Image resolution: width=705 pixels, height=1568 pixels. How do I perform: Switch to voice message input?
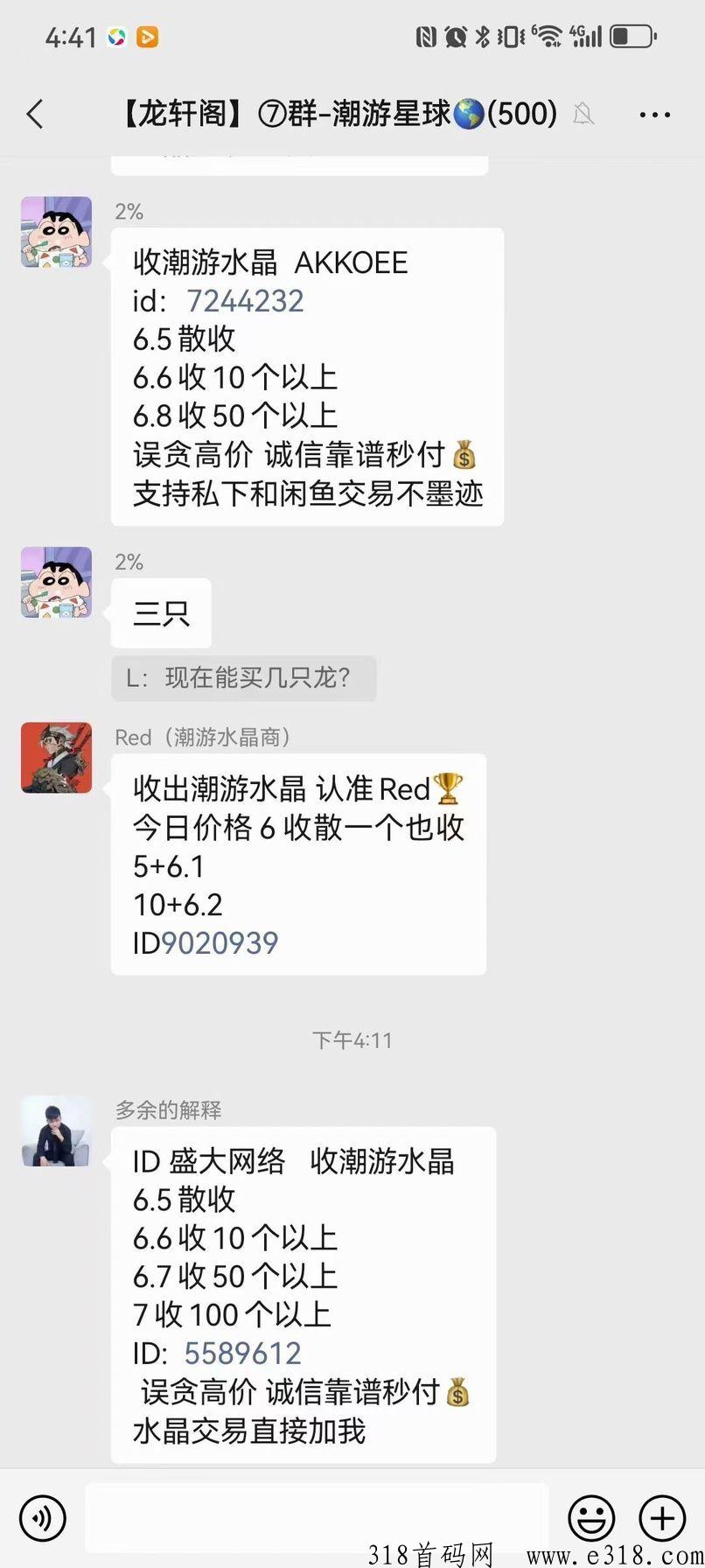(42, 1517)
